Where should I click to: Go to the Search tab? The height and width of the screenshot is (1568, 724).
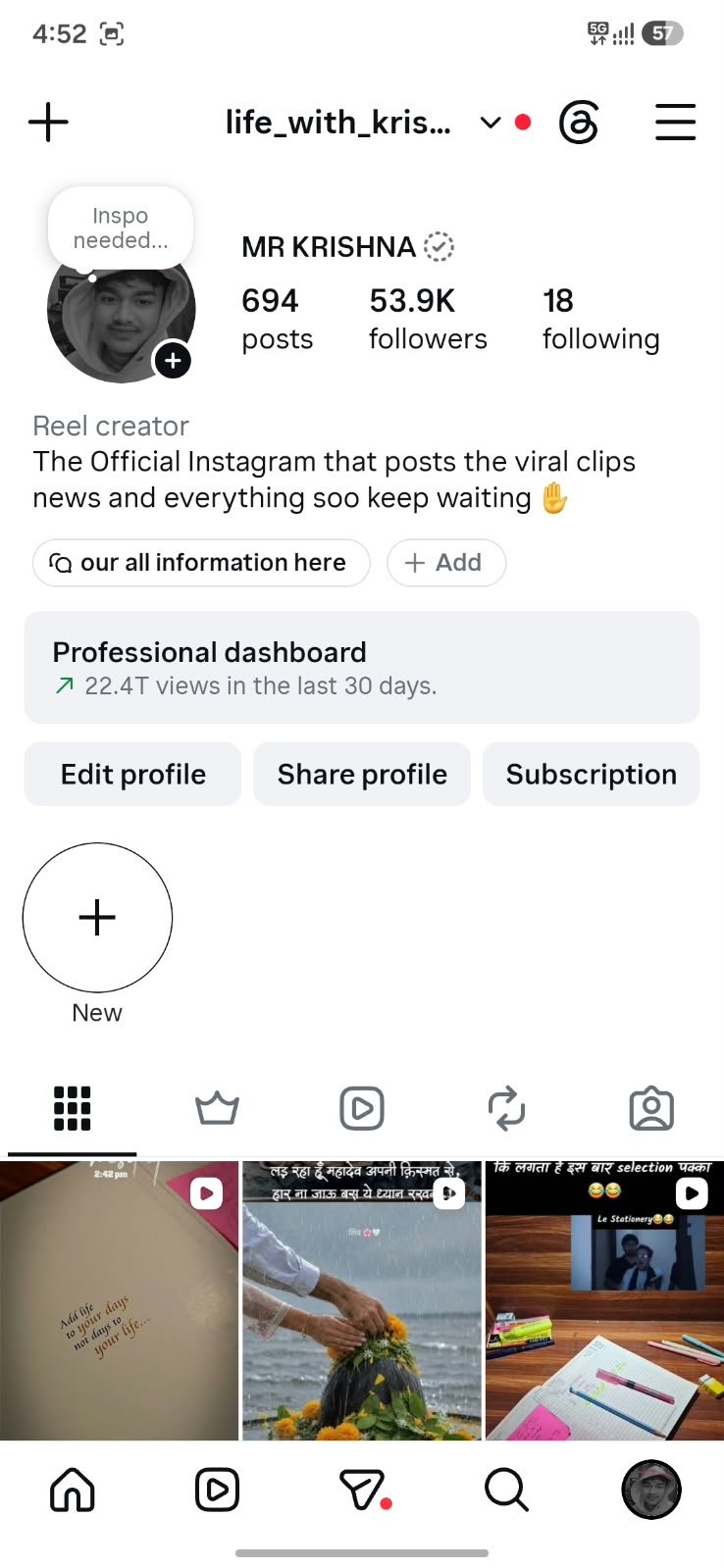click(506, 1491)
